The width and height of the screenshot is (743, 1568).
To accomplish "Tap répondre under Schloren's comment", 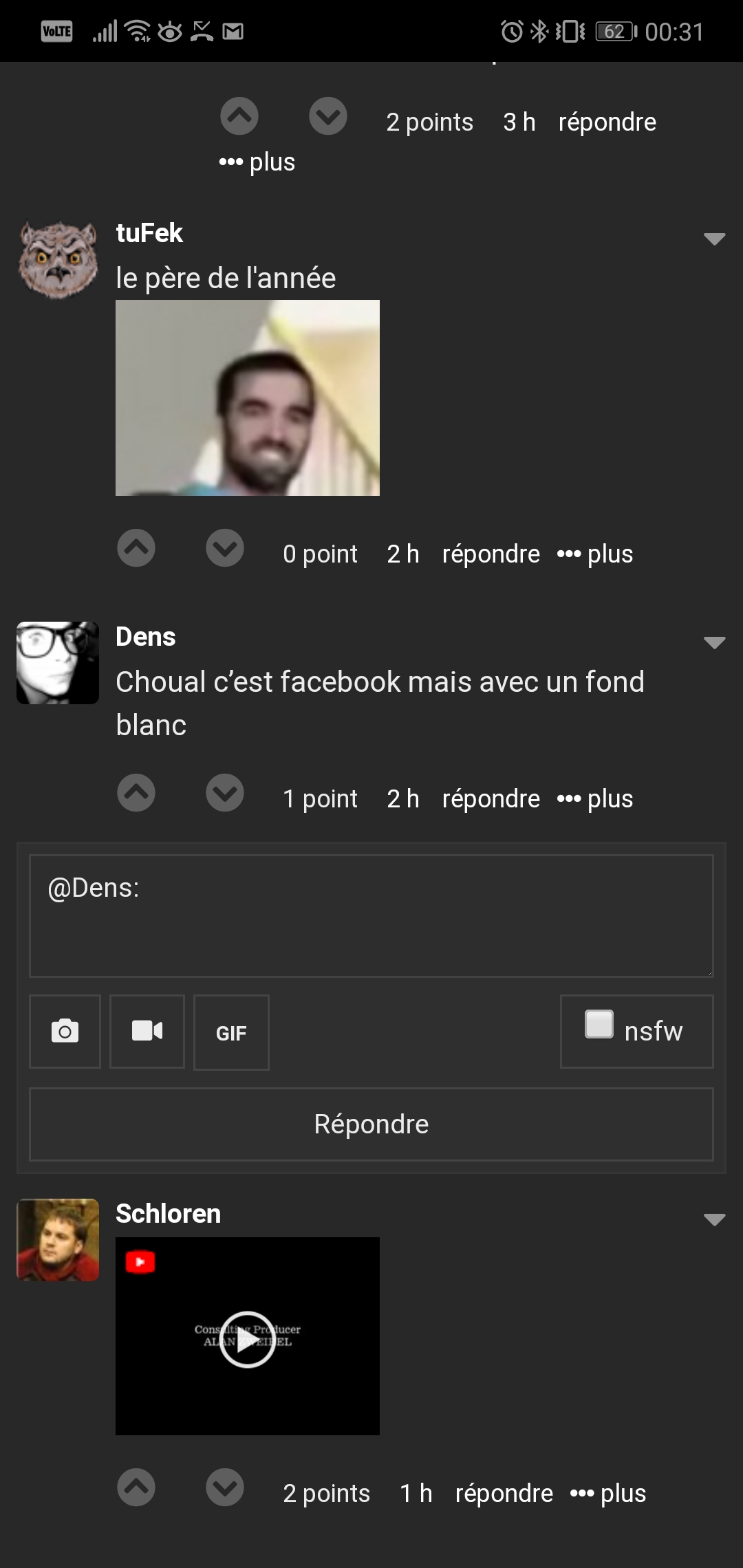I will click(x=504, y=1493).
